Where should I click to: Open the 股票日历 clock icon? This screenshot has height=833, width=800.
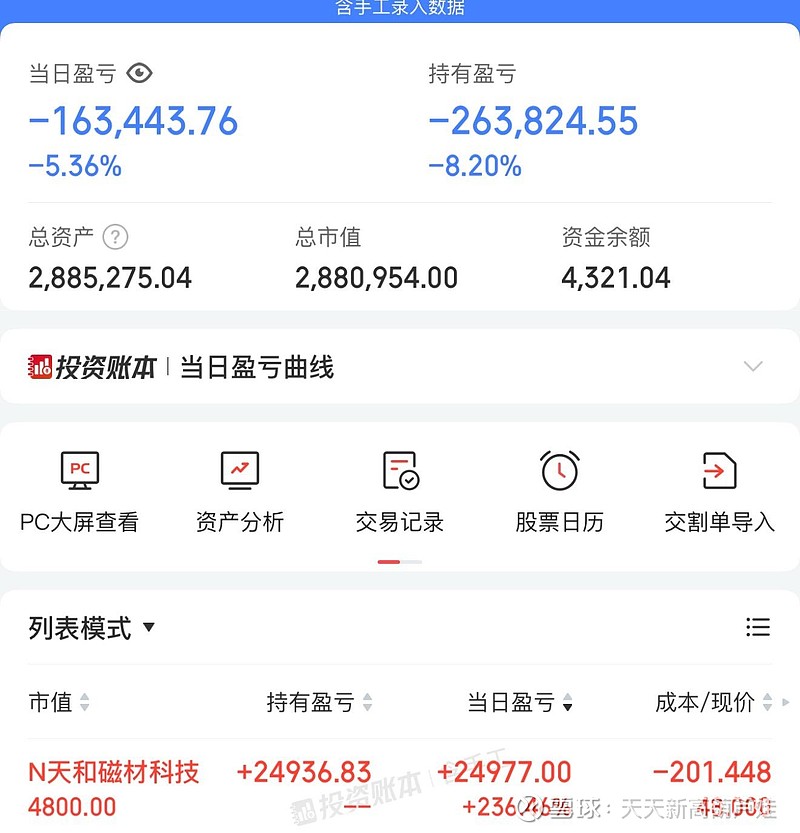pyautogui.click(x=559, y=468)
